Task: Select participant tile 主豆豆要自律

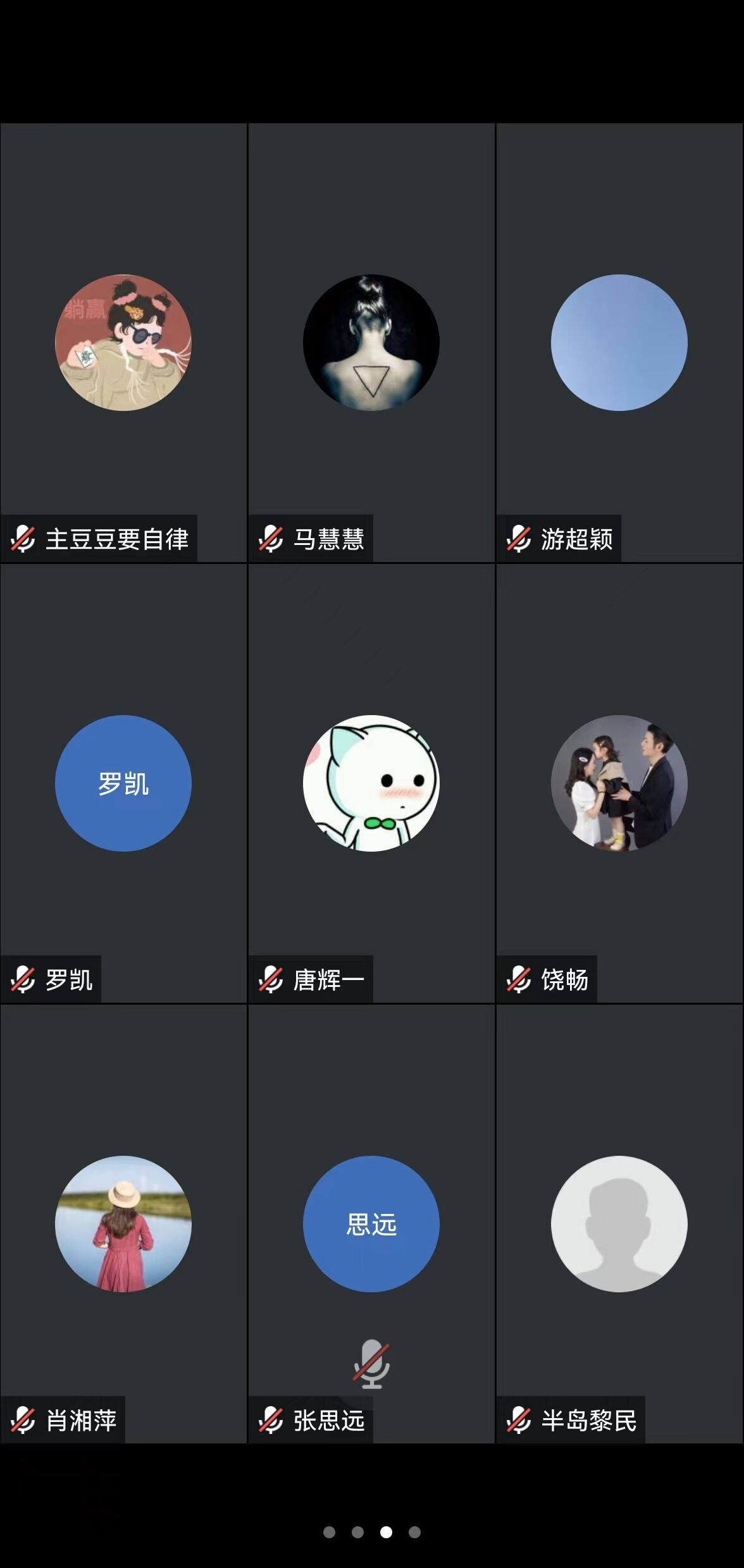Action: click(x=123, y=343)
